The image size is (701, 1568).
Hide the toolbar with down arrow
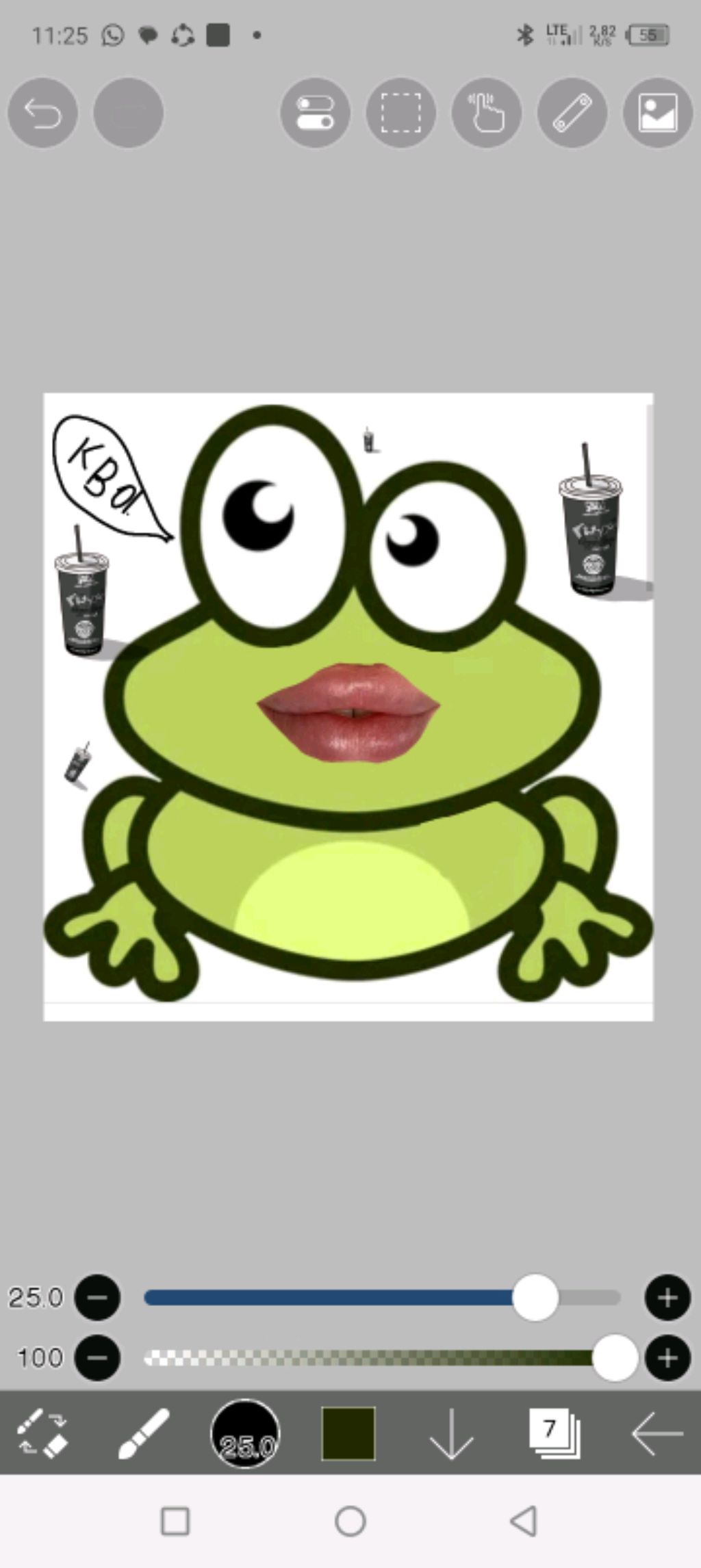pos(451,1433)
